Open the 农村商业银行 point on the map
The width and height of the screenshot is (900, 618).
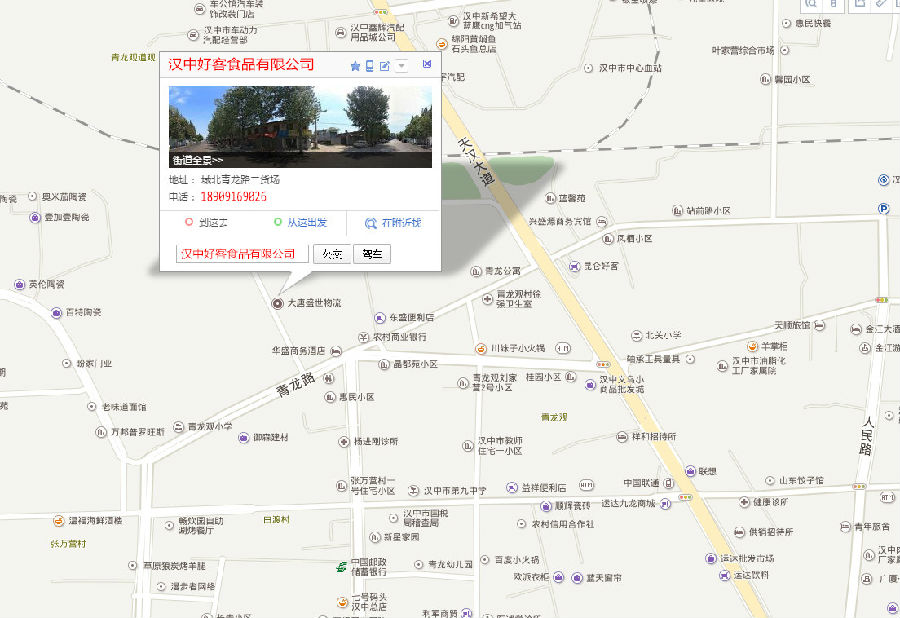(380, 337)
